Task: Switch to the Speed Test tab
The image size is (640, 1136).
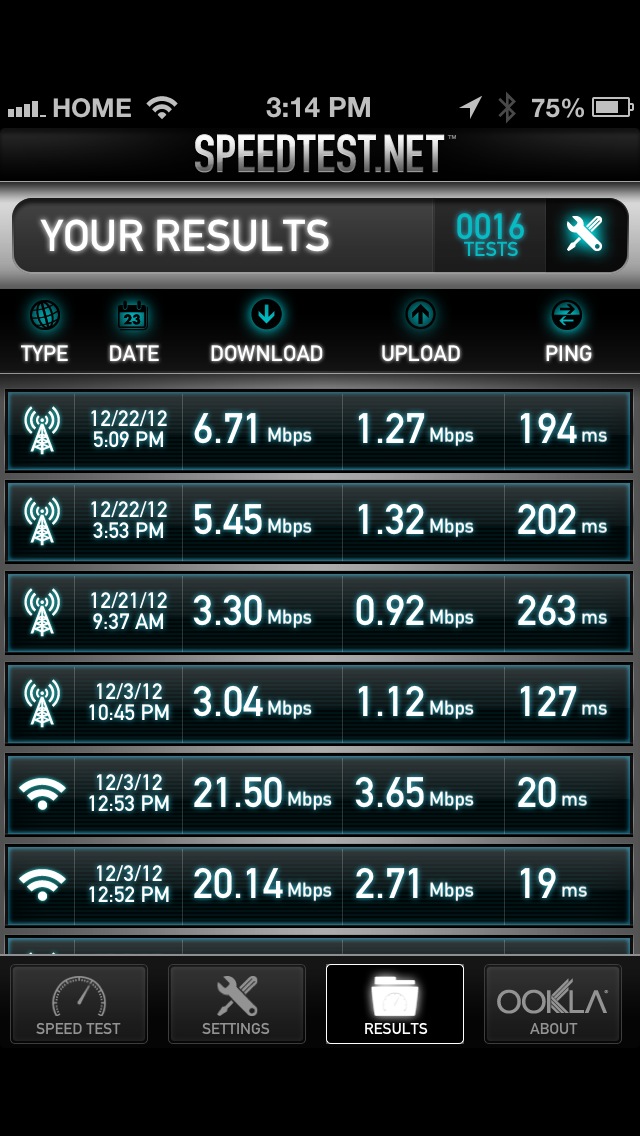Action: pos(79,1003)
